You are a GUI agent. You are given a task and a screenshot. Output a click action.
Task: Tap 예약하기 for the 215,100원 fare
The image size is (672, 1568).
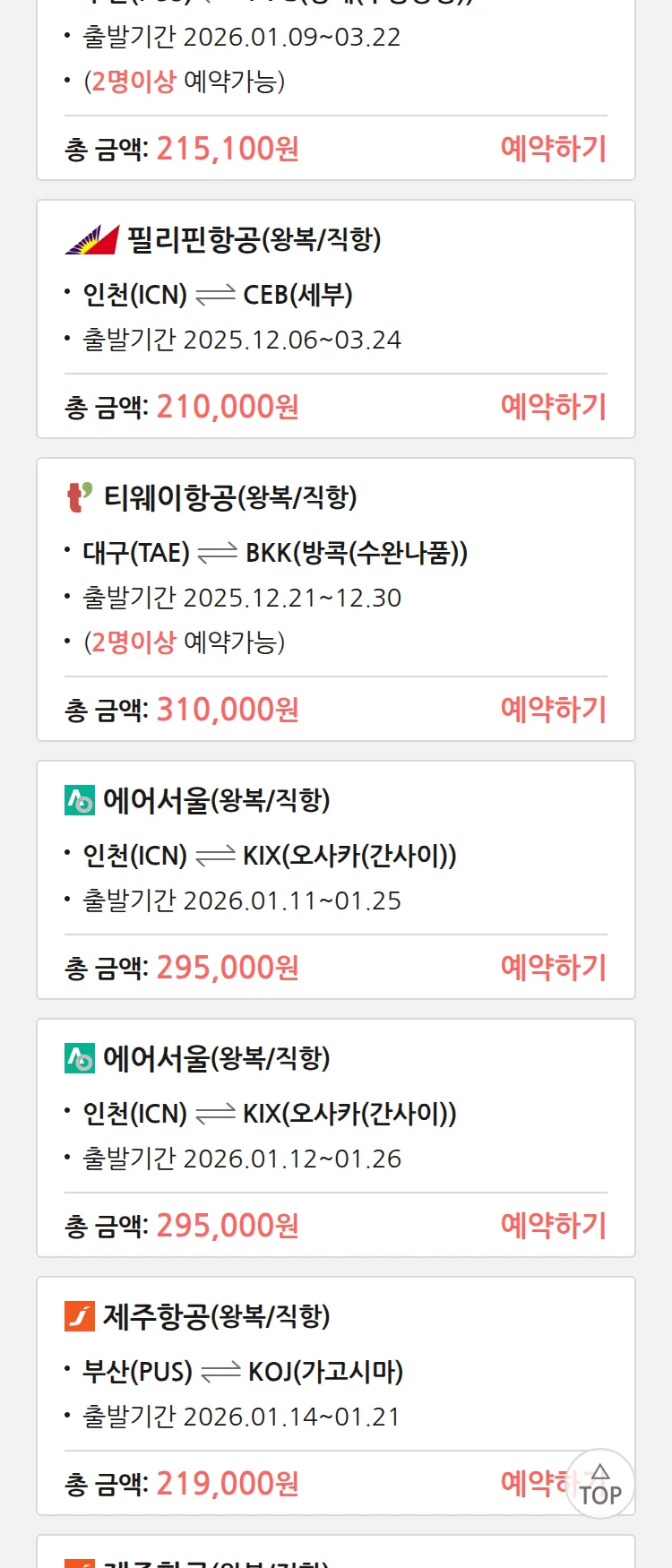553,149
